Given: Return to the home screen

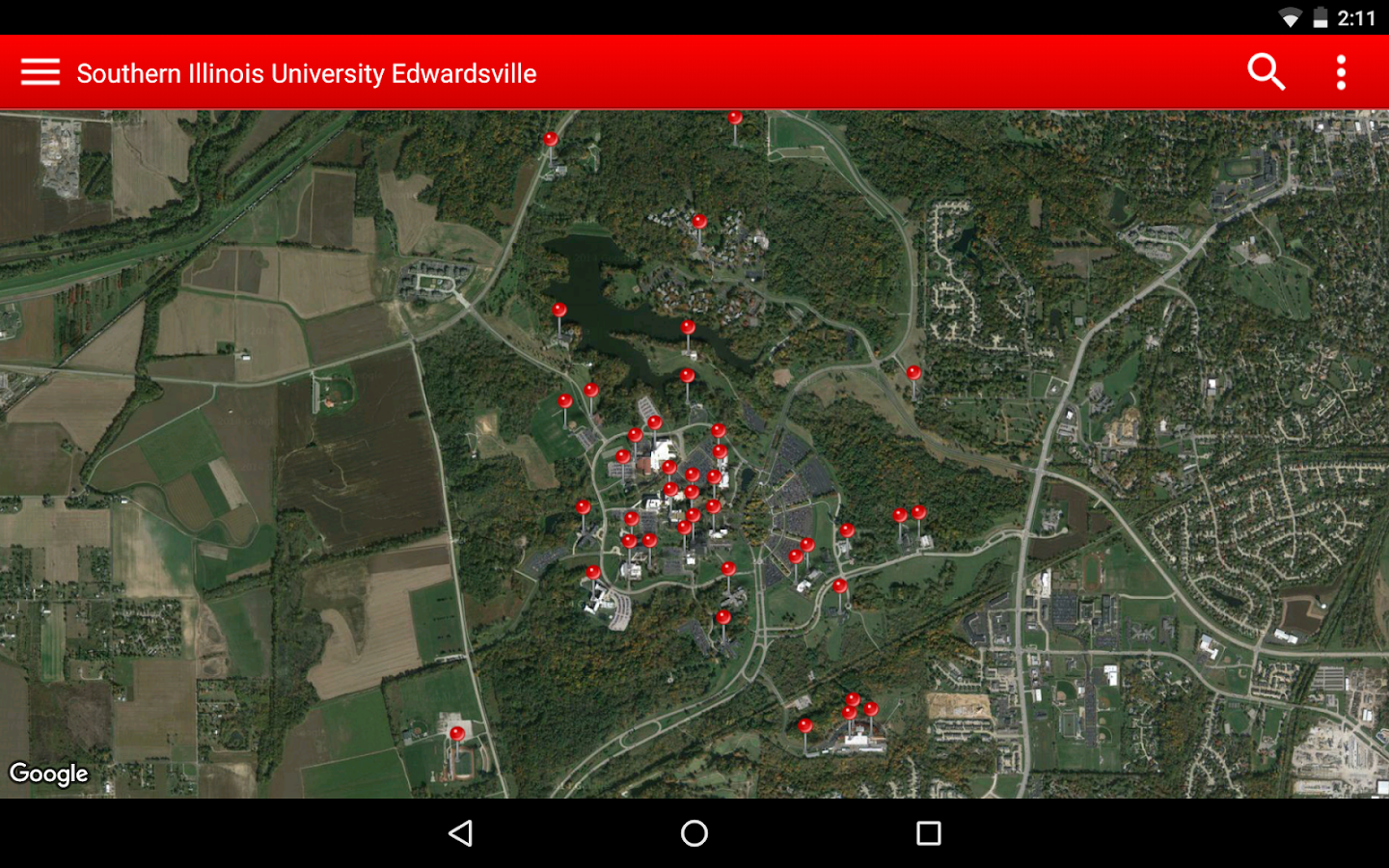Looking at the screenshot, I should 694,833.
